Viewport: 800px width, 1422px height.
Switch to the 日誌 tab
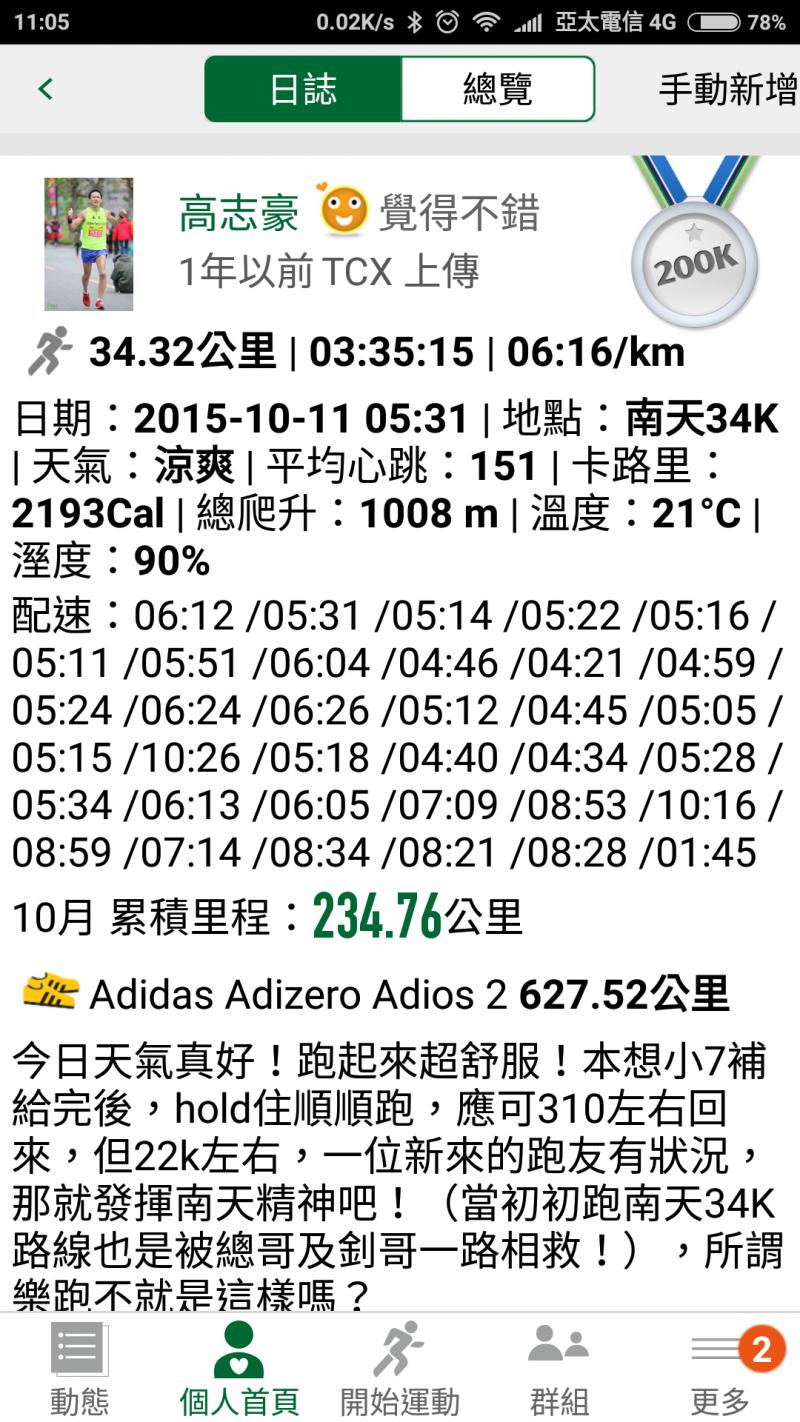(303, 89)
